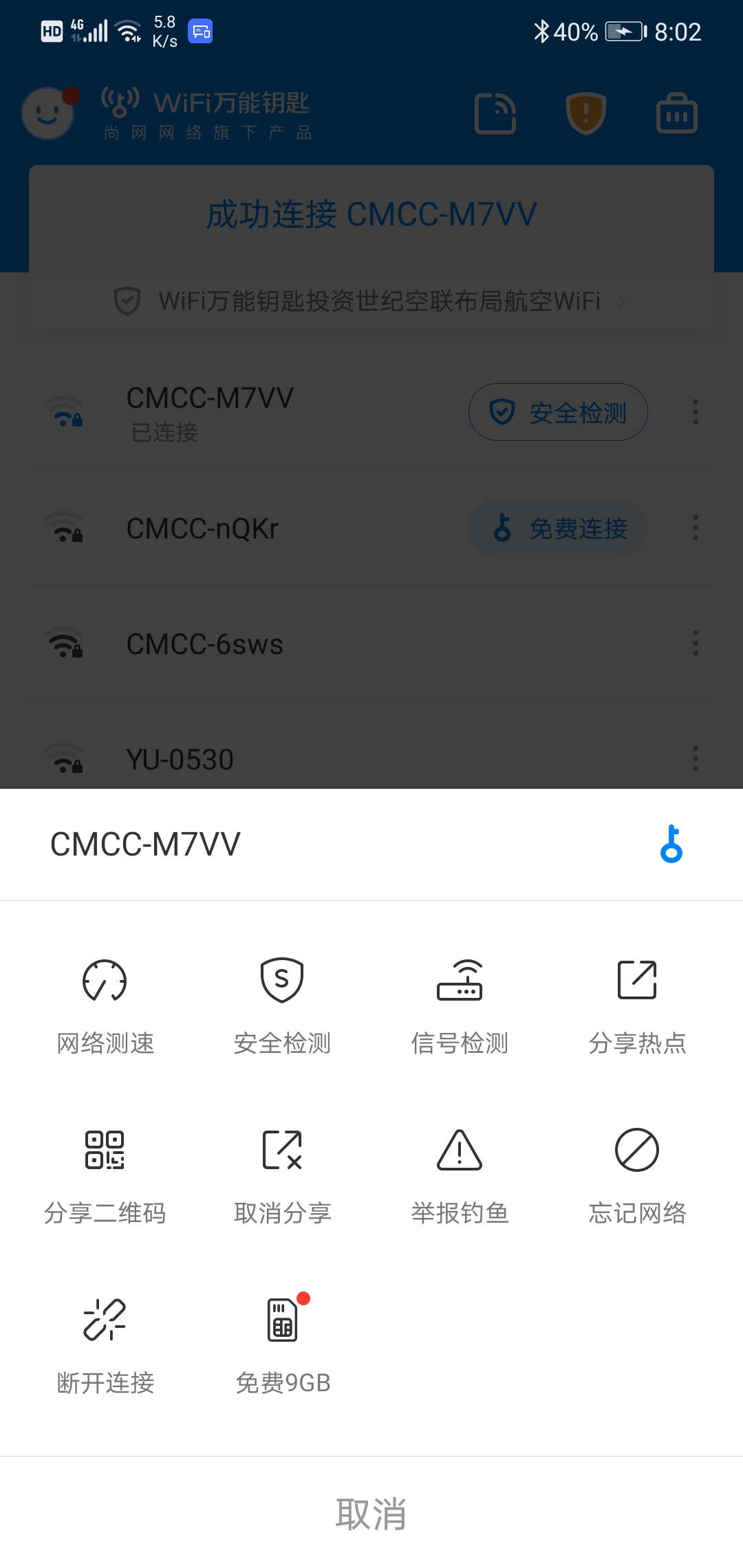
Task: Tap 免费连接 to connect to CMCC-nQKr
Action: (557, 528)
